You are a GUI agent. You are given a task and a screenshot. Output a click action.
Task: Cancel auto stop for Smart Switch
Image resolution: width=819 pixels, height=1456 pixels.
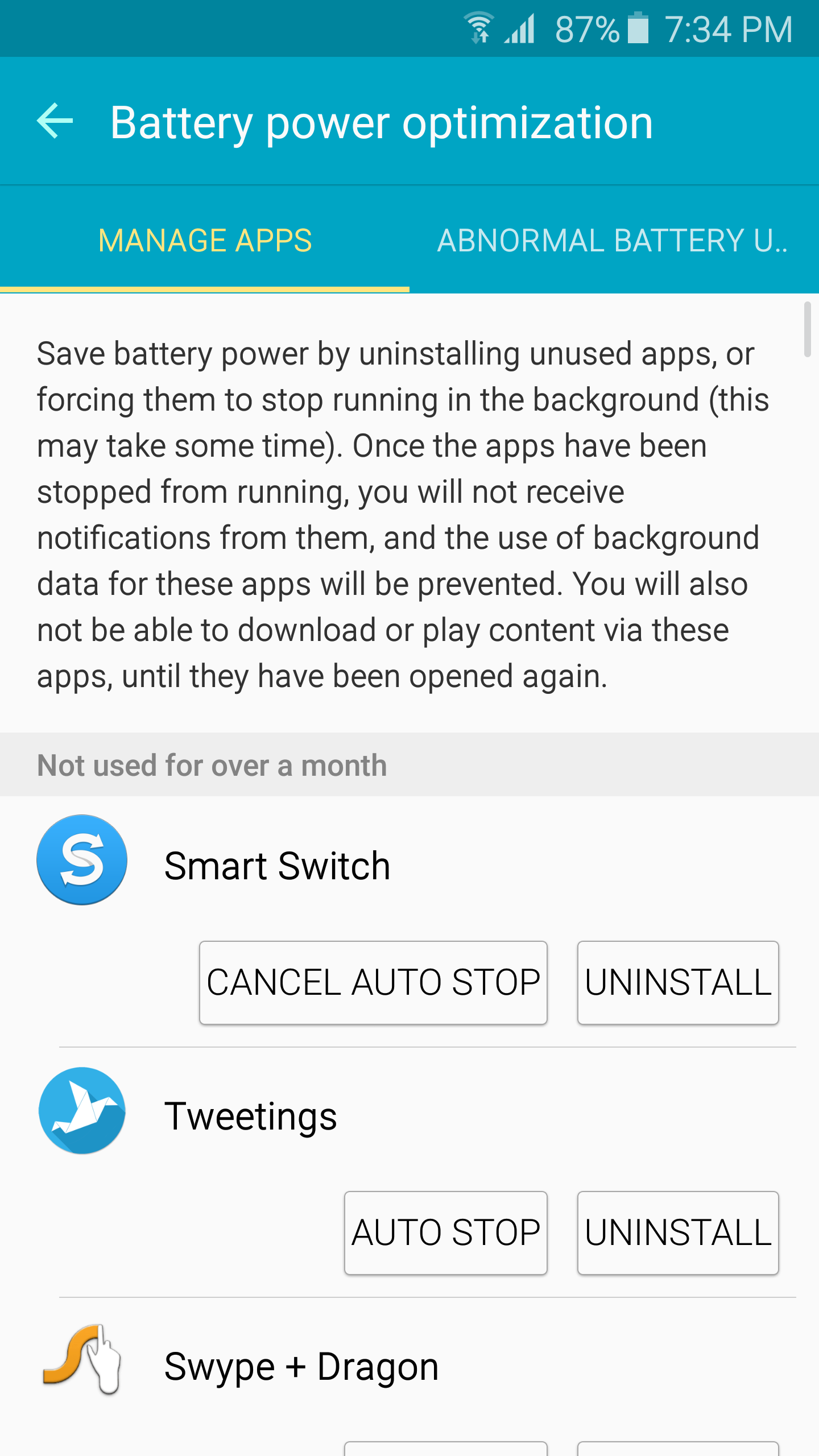[x=373, y=983]
